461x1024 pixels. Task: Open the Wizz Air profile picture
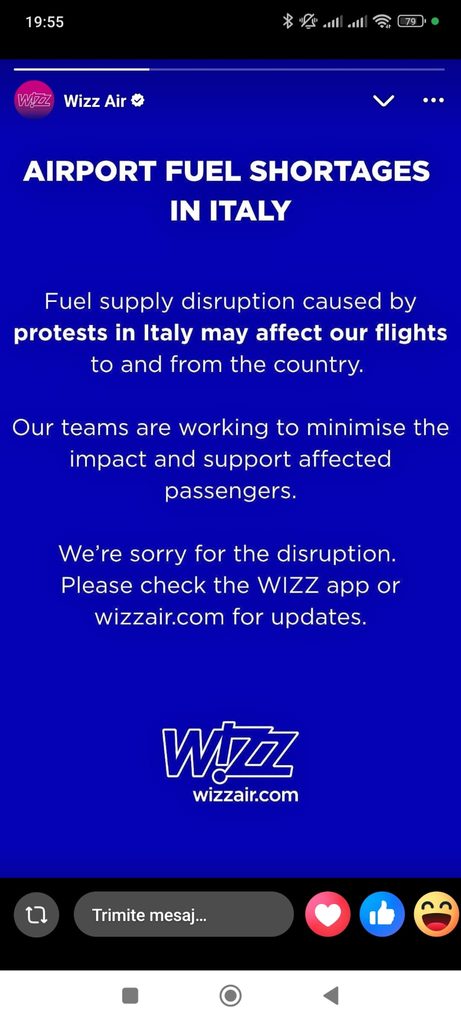click(33, 100)
